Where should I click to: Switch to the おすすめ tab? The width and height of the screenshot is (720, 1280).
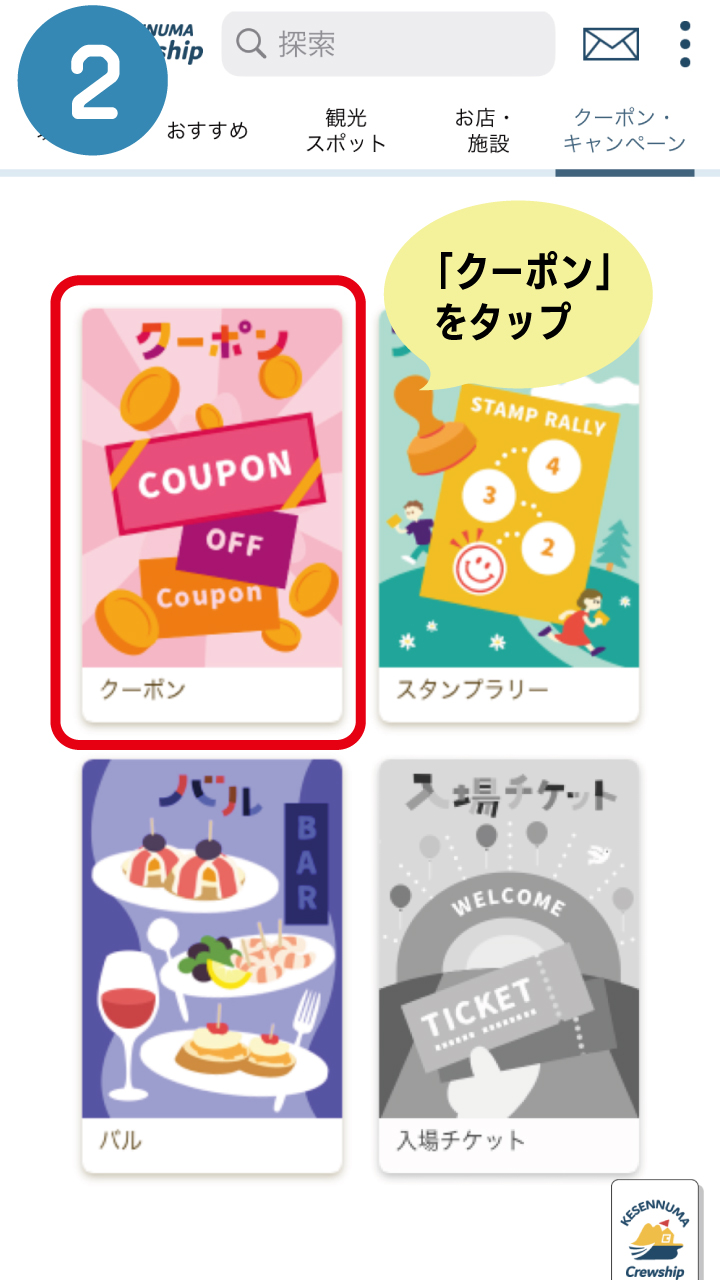[x=208, y=131]
